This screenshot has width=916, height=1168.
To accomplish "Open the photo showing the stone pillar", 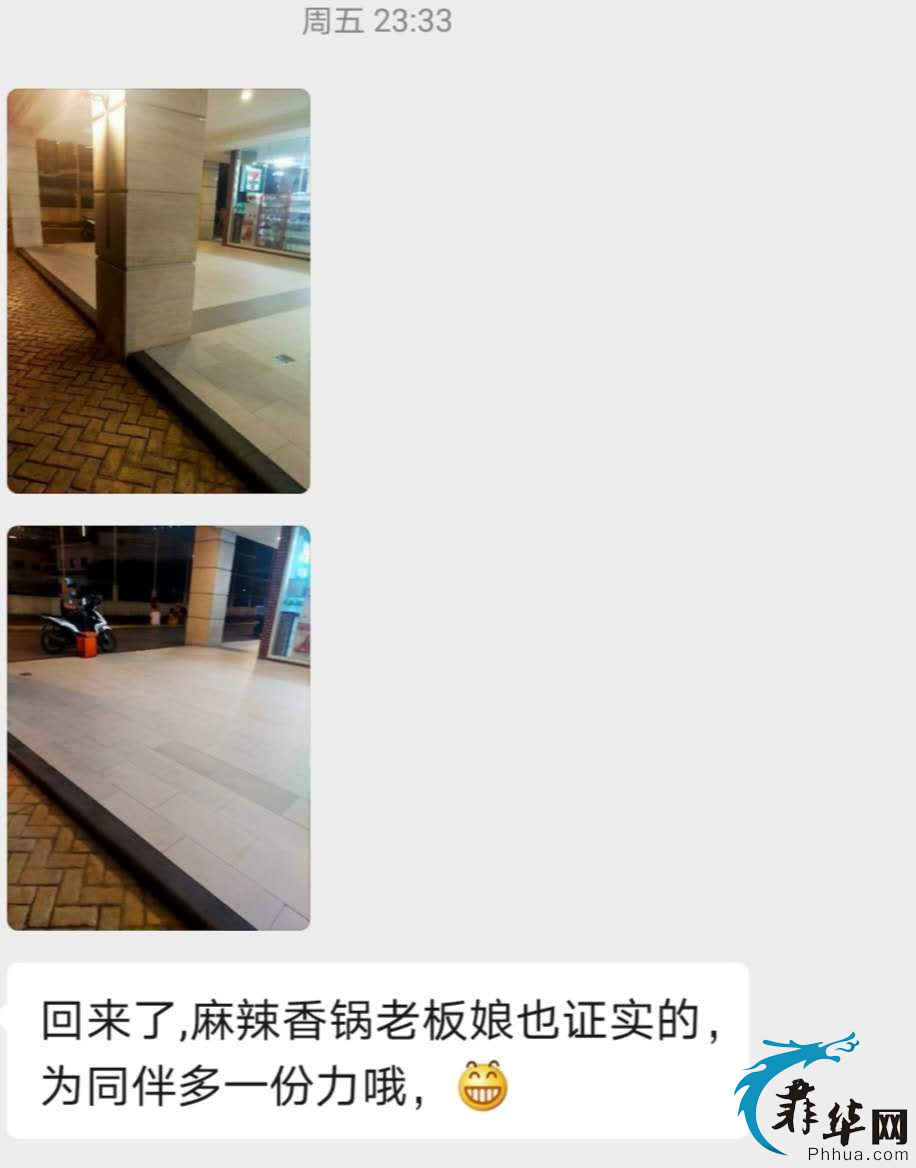I will (x=158, y=291).
